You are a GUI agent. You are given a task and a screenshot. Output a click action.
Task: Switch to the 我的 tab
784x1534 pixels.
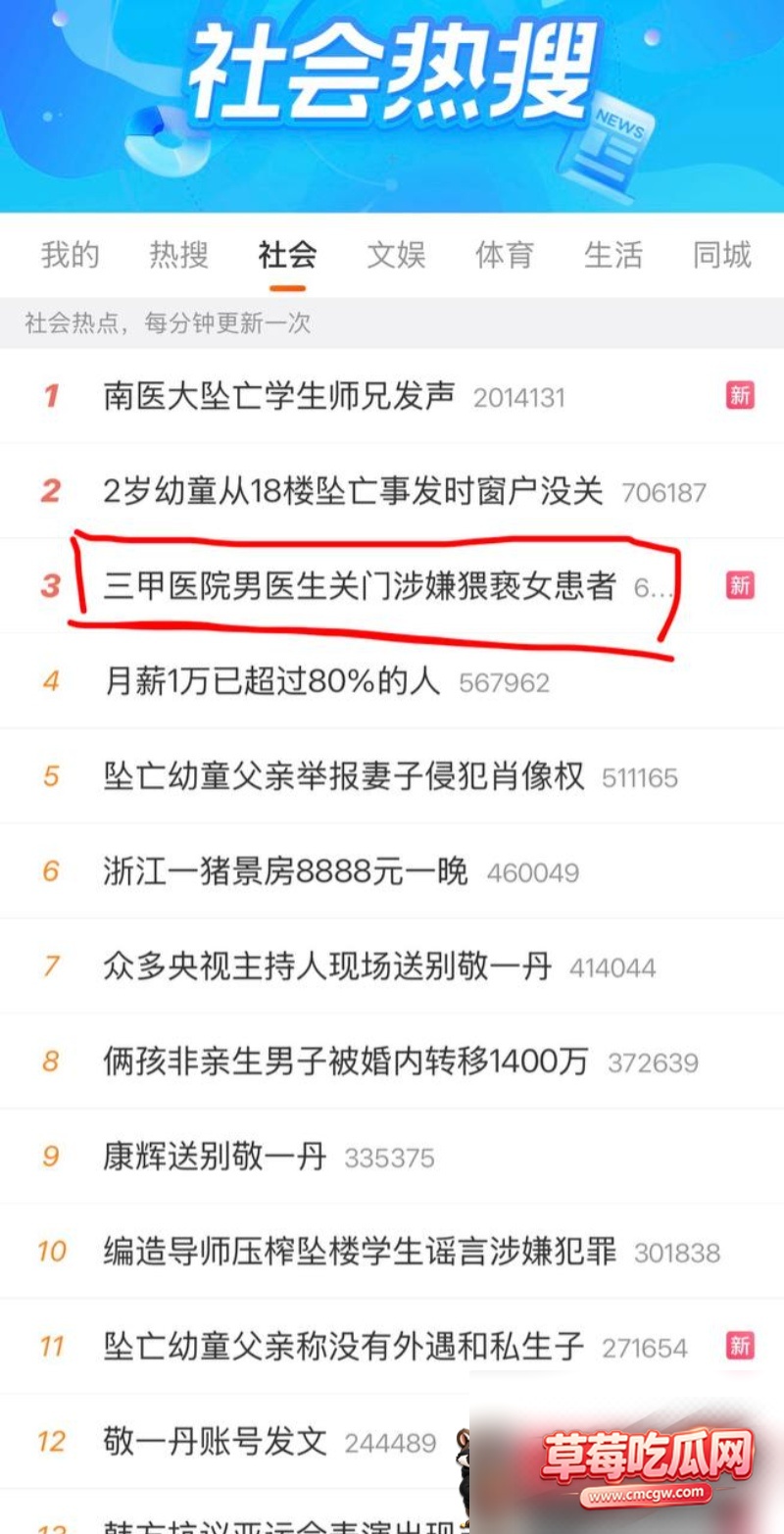[71, 255]
